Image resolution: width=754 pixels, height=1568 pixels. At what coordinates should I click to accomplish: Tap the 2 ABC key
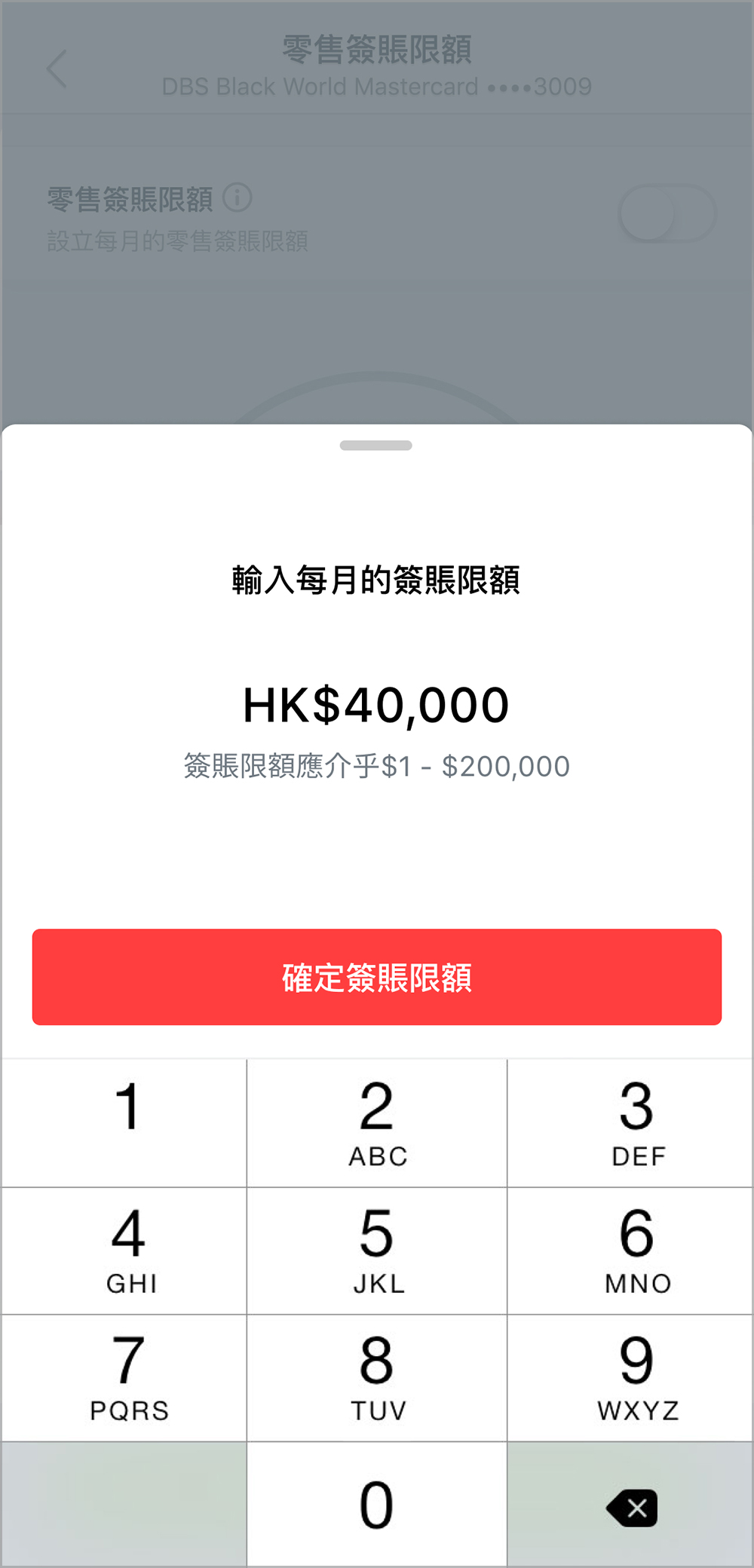point(376,1122)
